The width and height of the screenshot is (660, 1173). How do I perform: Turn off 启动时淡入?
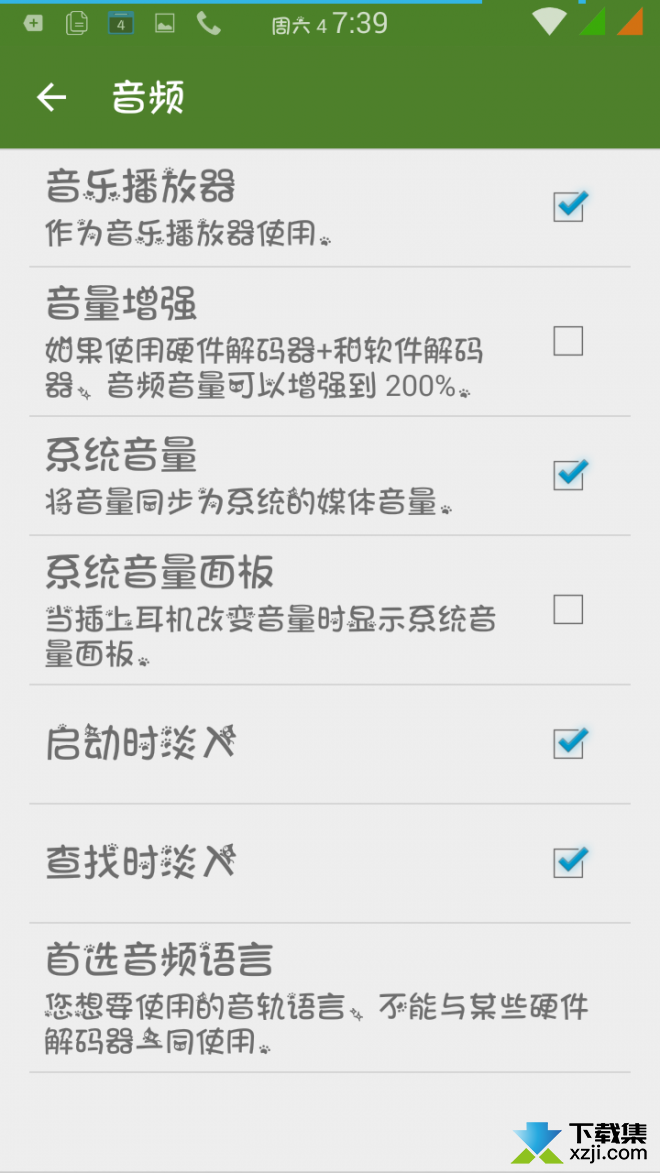point(569,743)
